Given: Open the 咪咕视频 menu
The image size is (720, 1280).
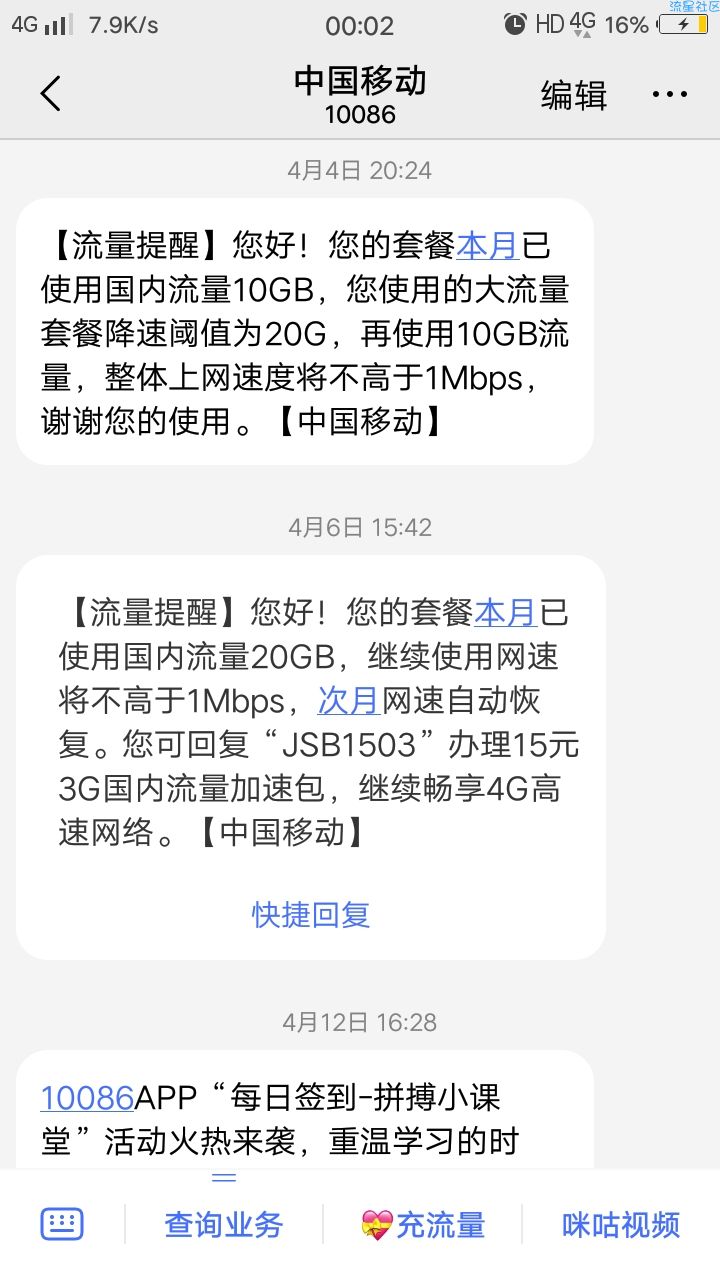Looking at the screenshot, I should [620, 1224].
